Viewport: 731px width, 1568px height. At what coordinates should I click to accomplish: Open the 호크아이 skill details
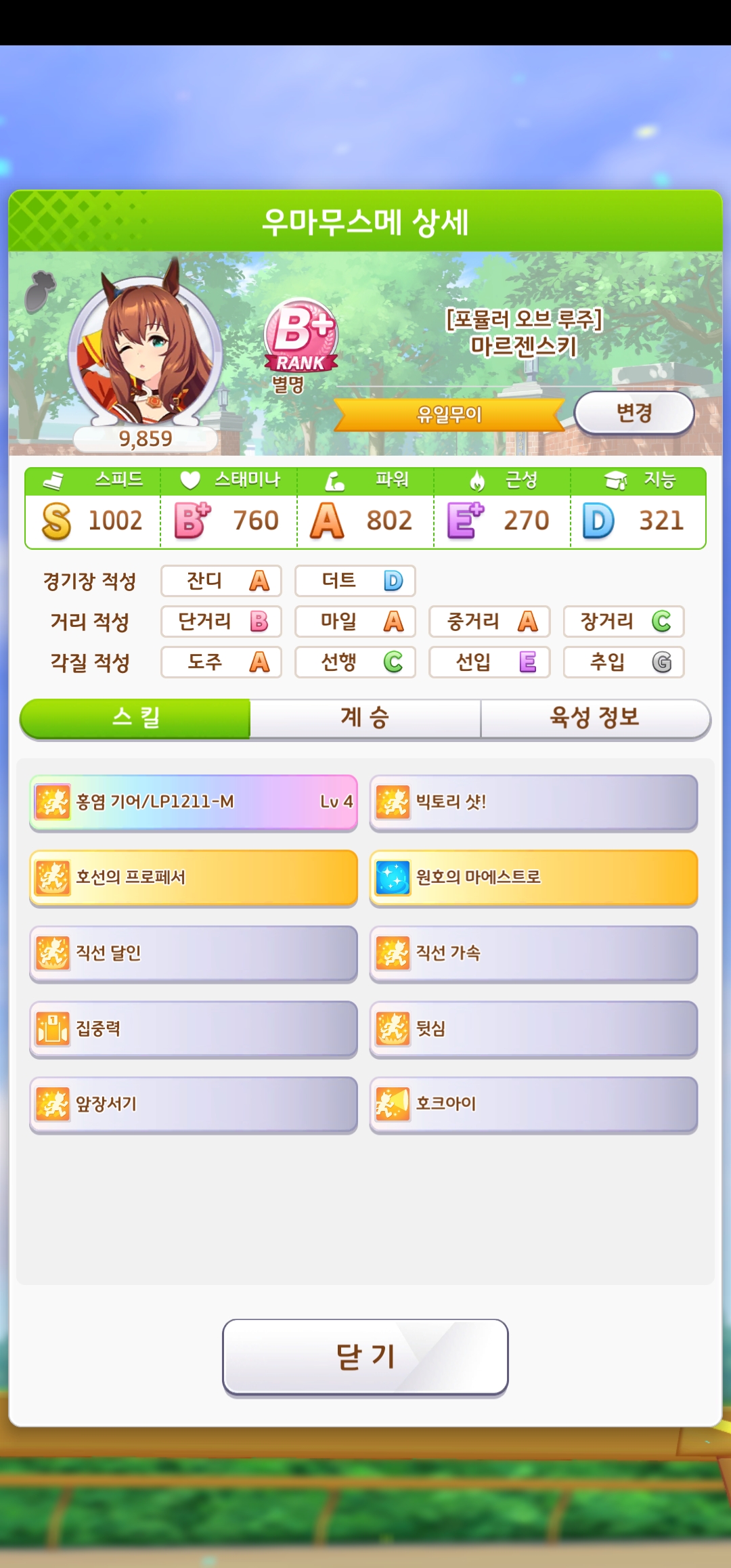[533, 1104]
